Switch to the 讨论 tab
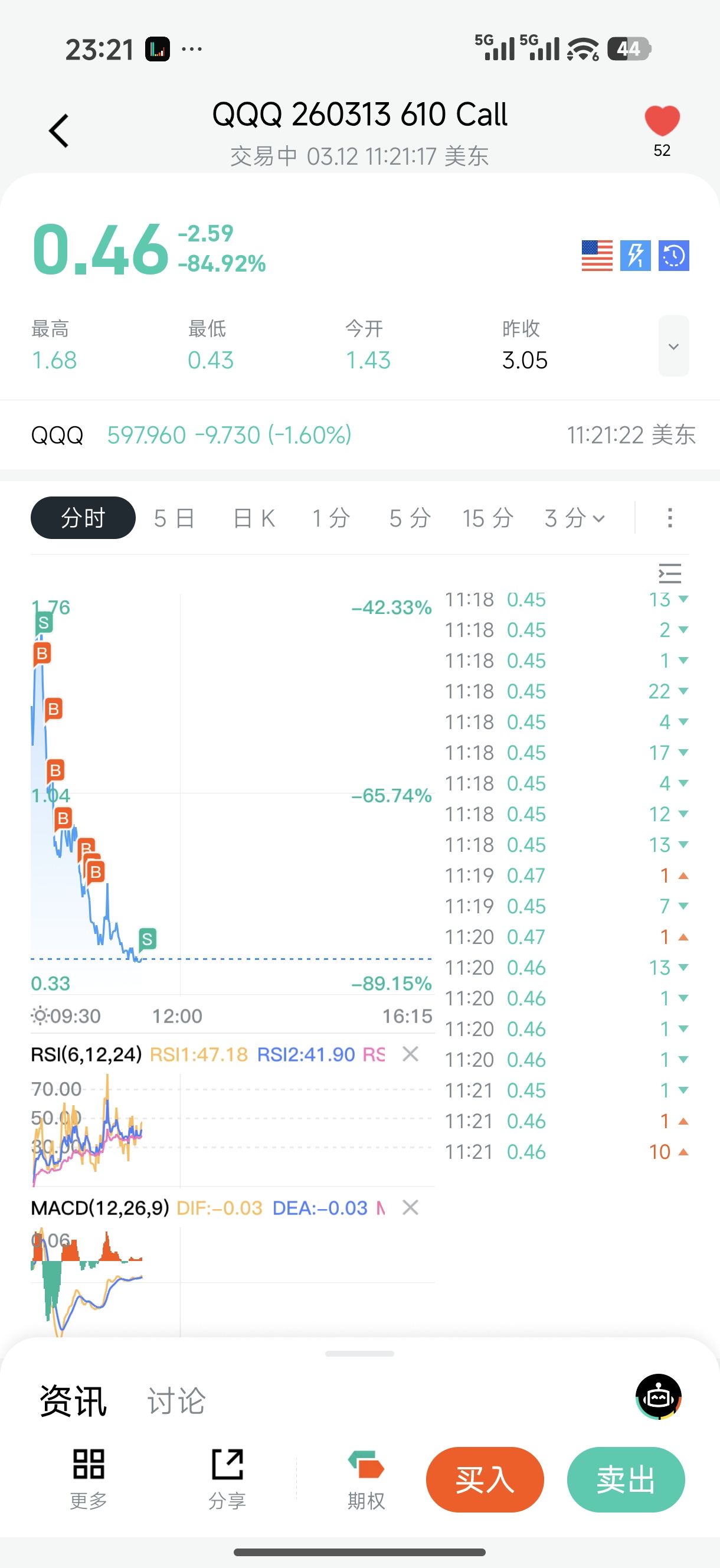 tap(176, 1400)
